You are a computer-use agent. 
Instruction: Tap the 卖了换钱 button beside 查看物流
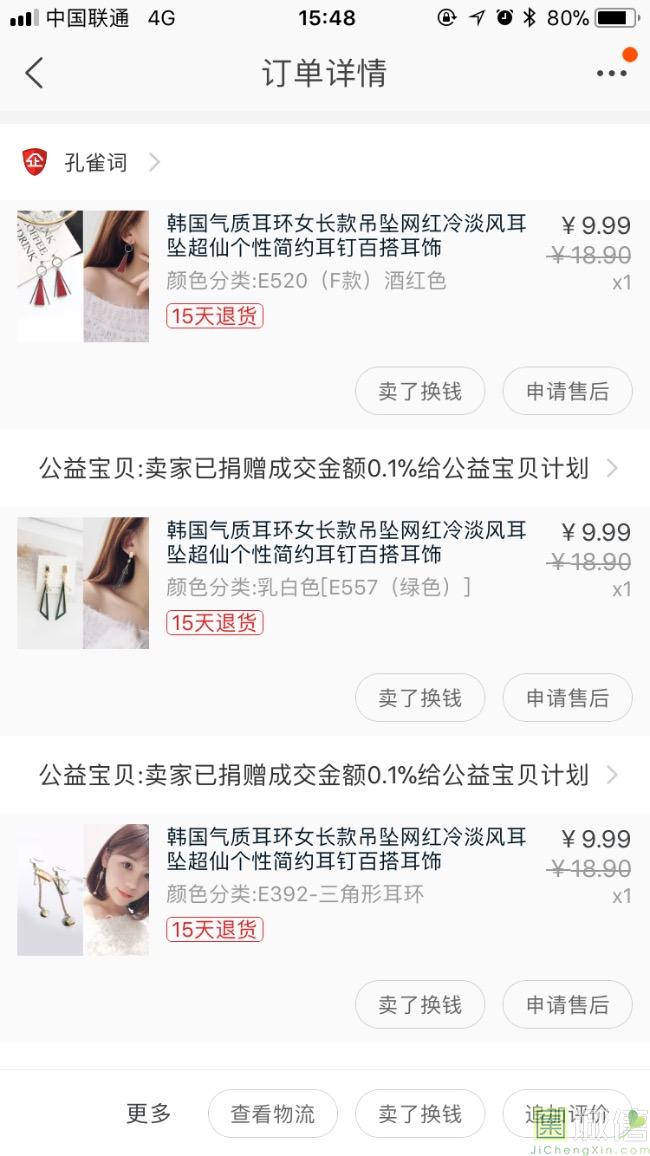pos(420,1114)
